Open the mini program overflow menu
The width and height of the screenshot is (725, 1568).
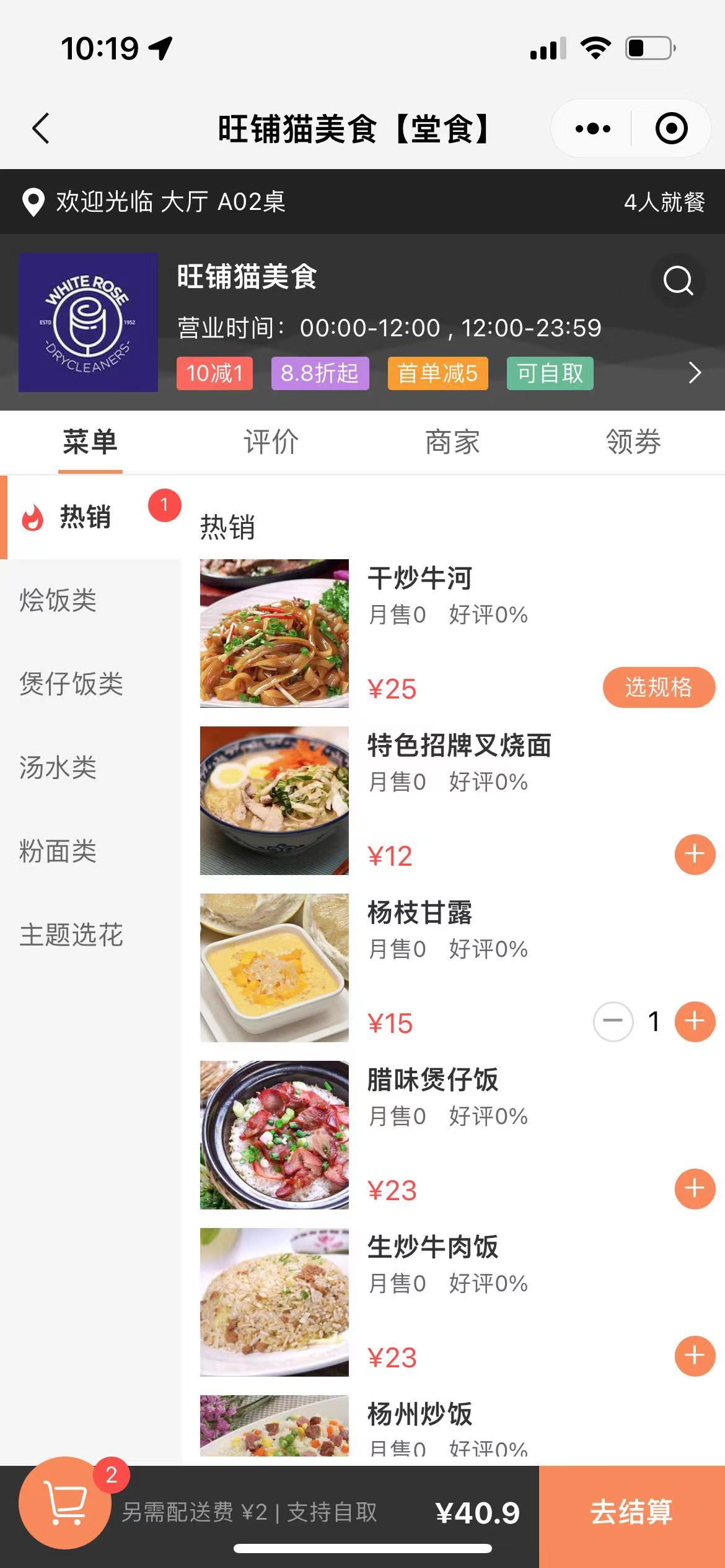pos(592,129)
